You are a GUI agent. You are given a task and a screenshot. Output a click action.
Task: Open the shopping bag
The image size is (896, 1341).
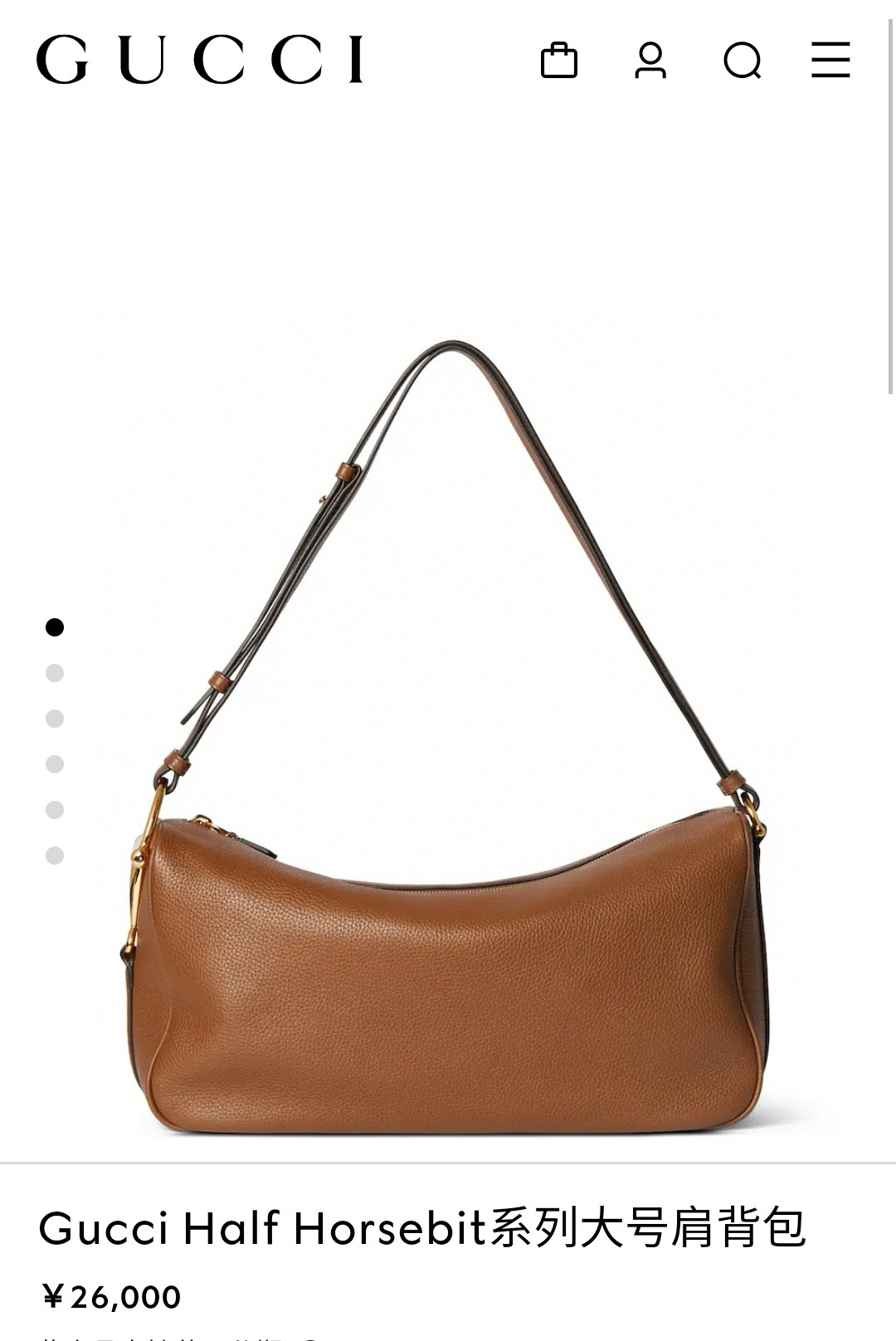558,60
